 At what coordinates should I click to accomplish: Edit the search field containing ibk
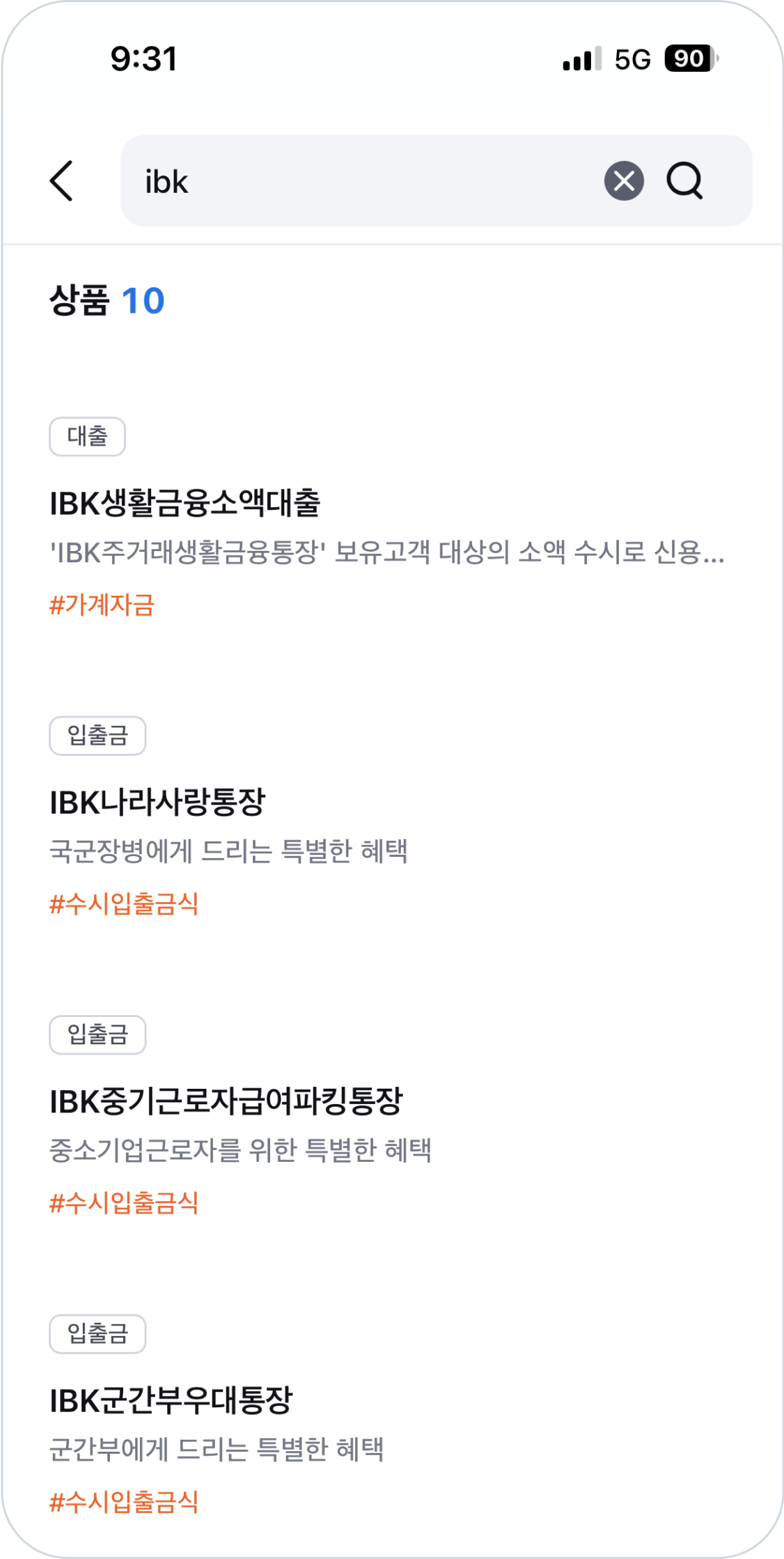(362, 181)
